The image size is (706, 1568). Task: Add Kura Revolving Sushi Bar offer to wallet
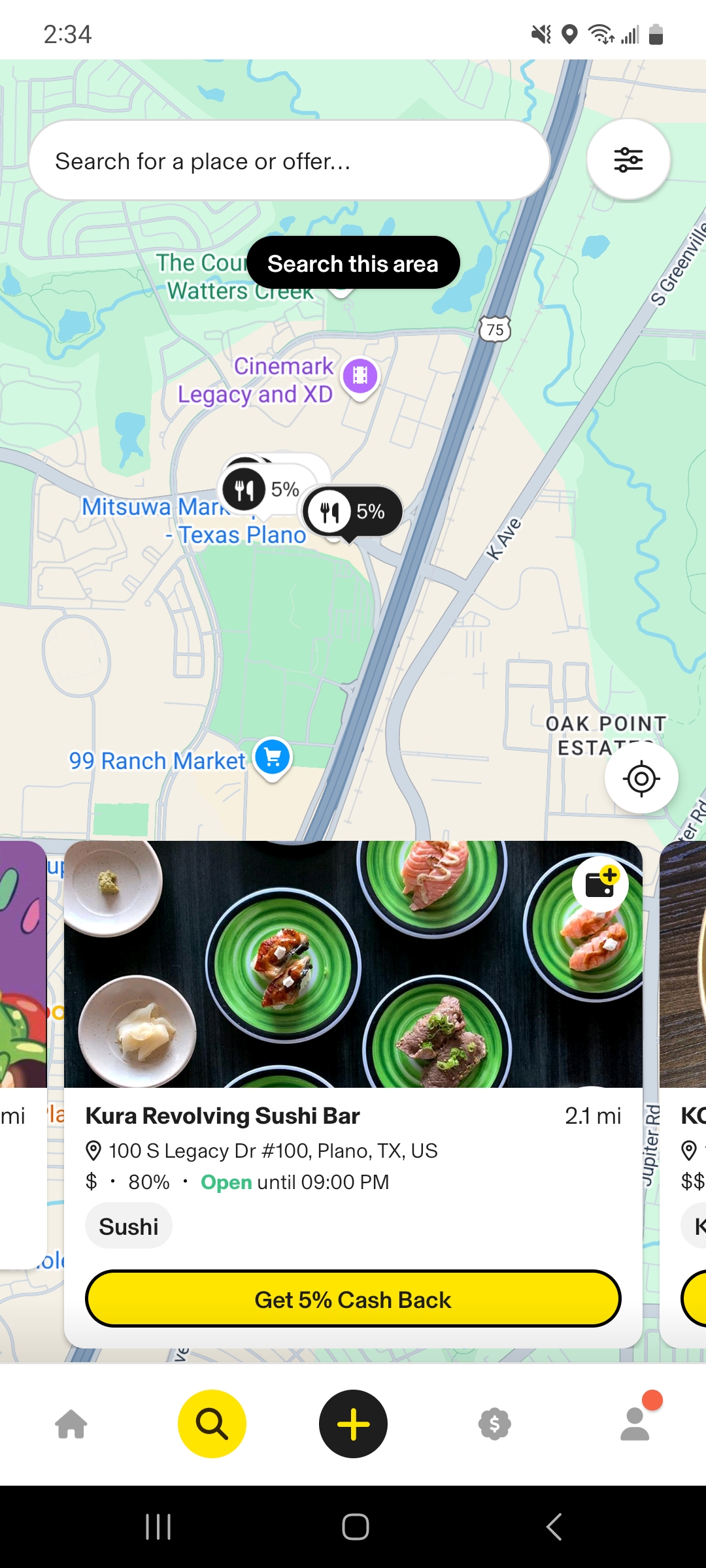[x=600, y=884]
